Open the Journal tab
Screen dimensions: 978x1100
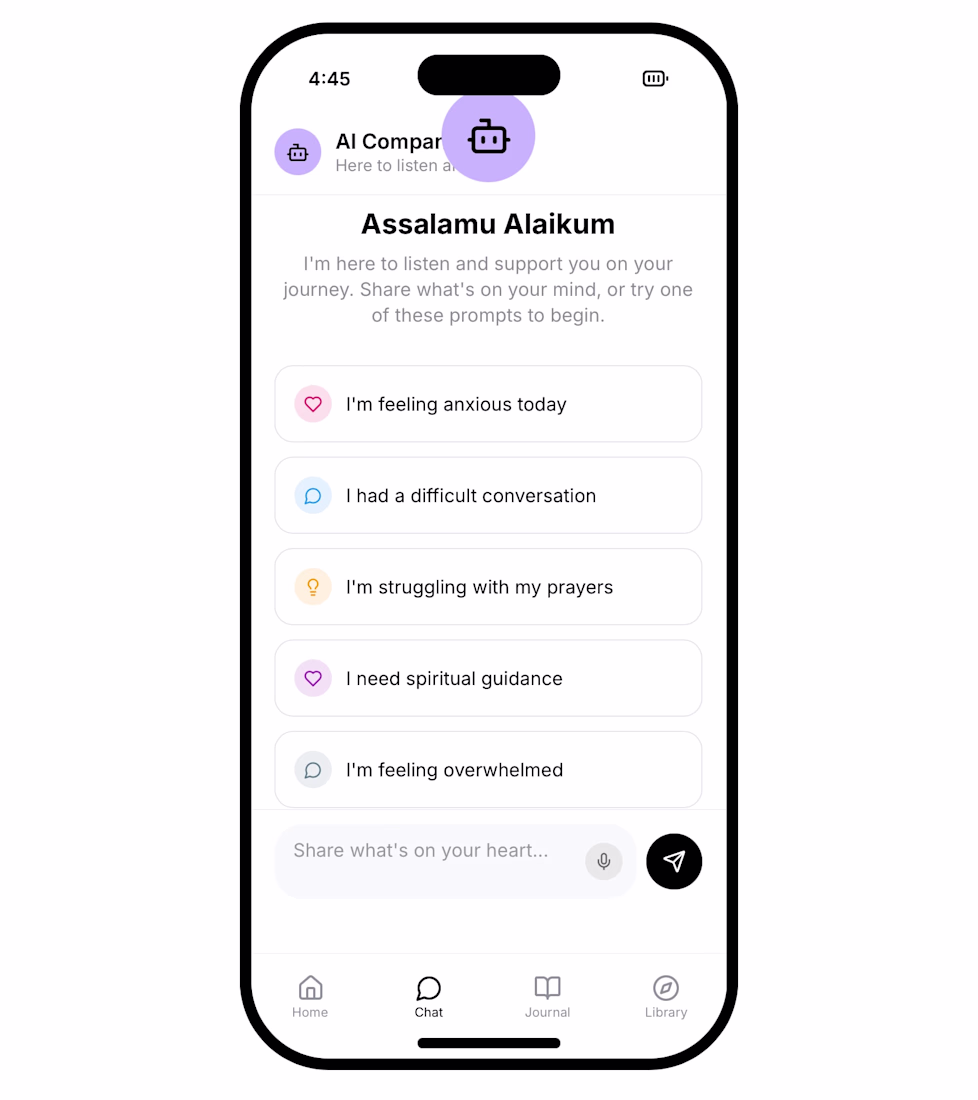point(547,997)
